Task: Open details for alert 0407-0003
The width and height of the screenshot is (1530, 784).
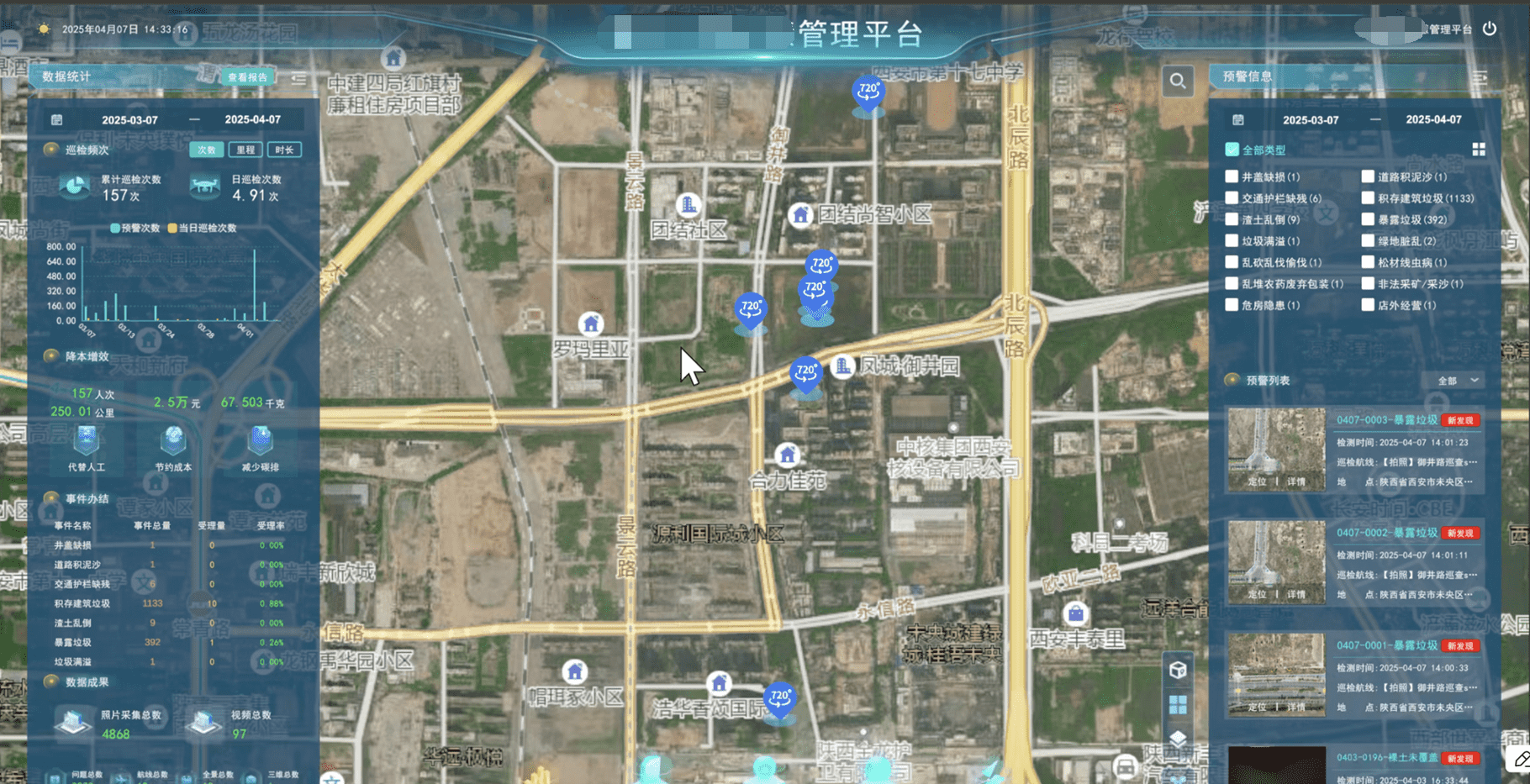Action: point(1296,481)
